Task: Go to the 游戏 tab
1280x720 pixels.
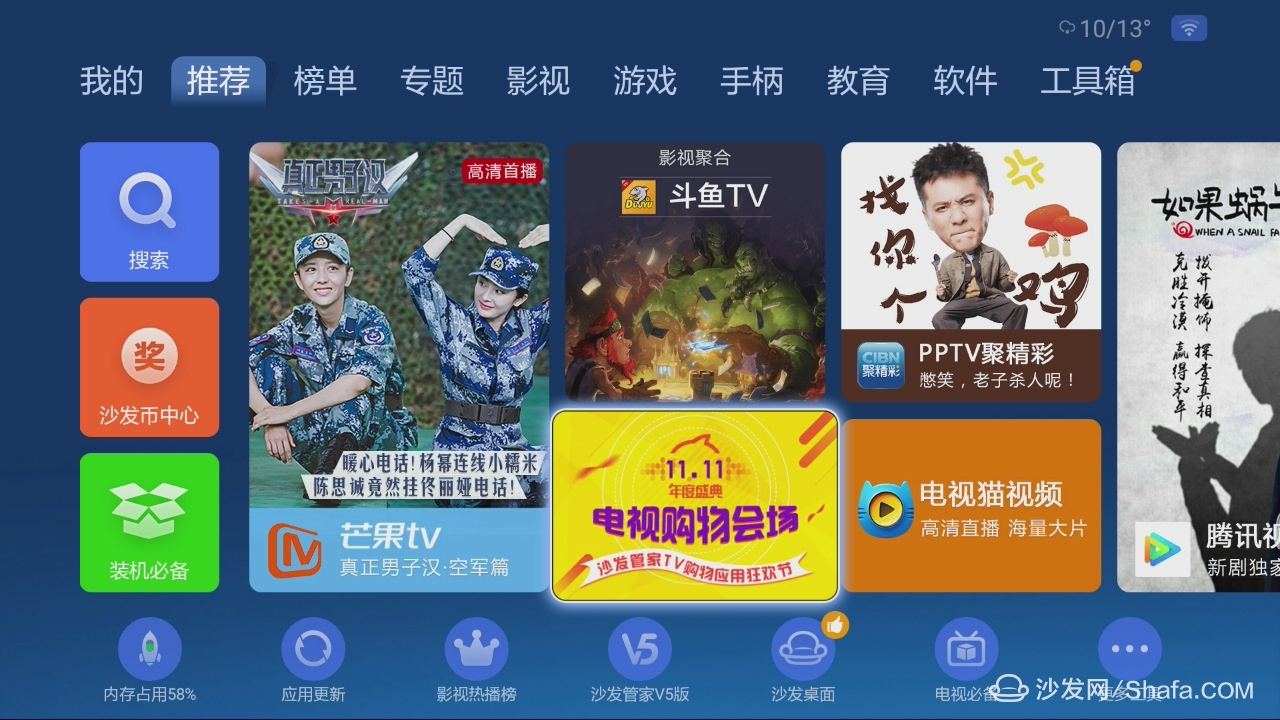Action: 645,81
